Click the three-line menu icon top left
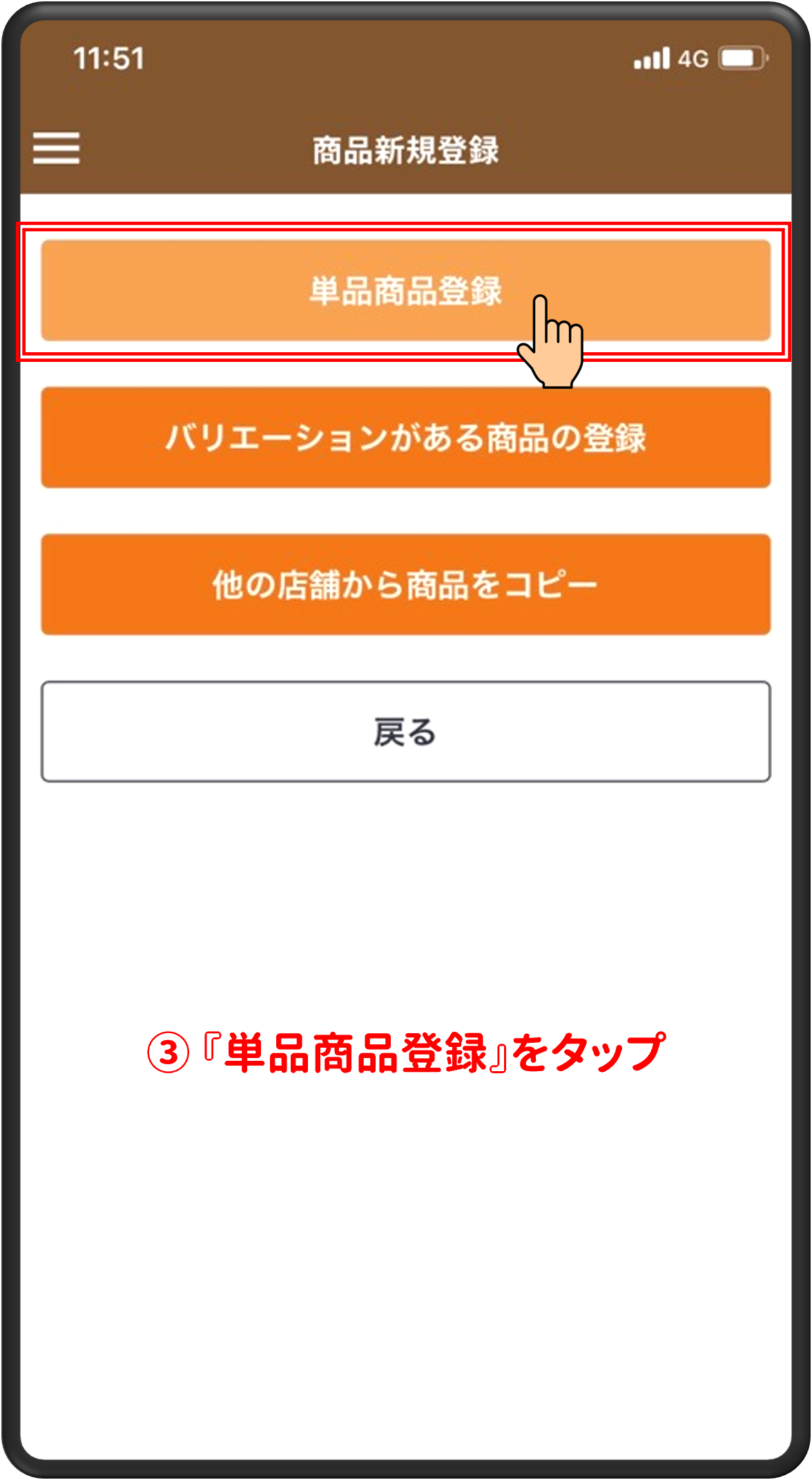 (55, 148)
